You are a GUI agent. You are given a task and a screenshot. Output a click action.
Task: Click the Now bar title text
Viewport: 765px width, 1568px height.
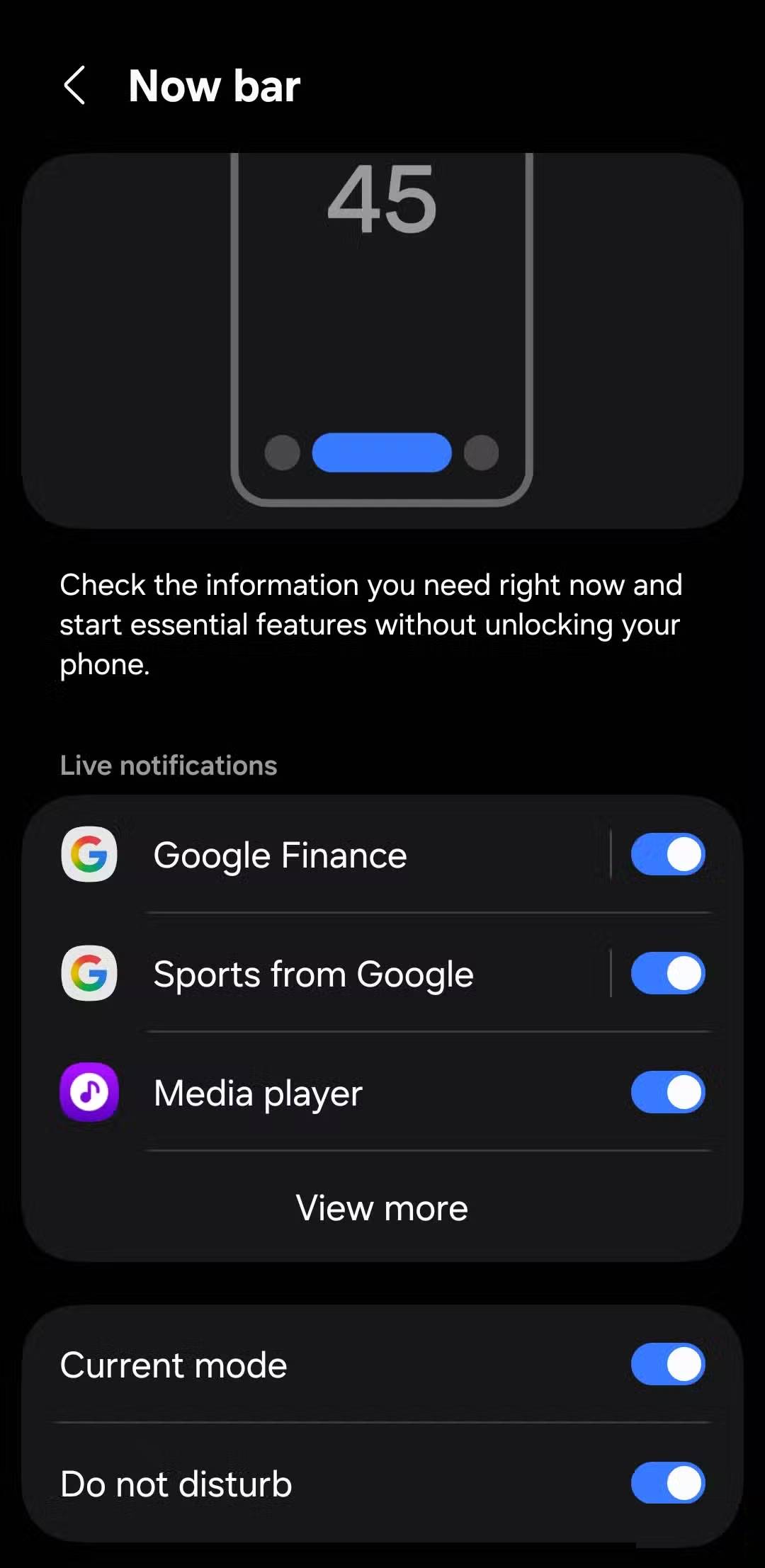click(x=213, y=85)
